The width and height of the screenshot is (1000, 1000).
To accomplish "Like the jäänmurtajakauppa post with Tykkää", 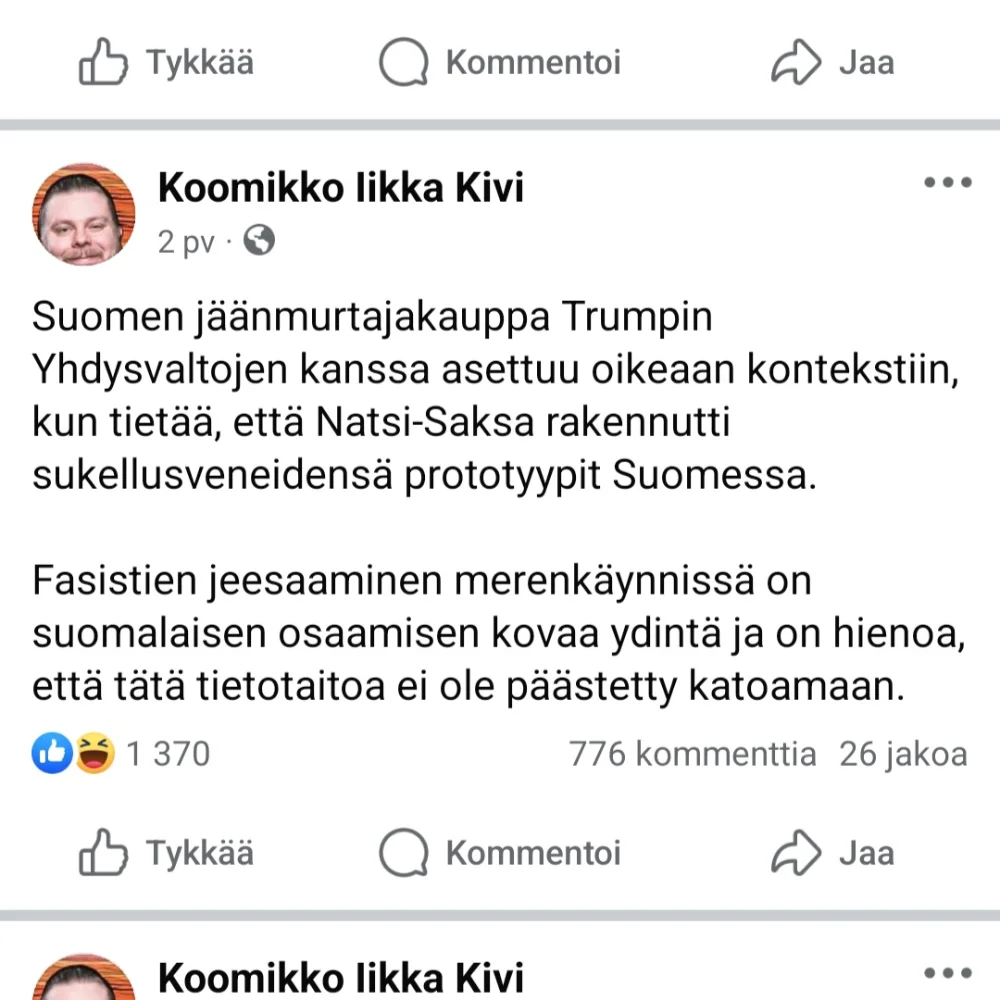I will [x=166, y=852].
